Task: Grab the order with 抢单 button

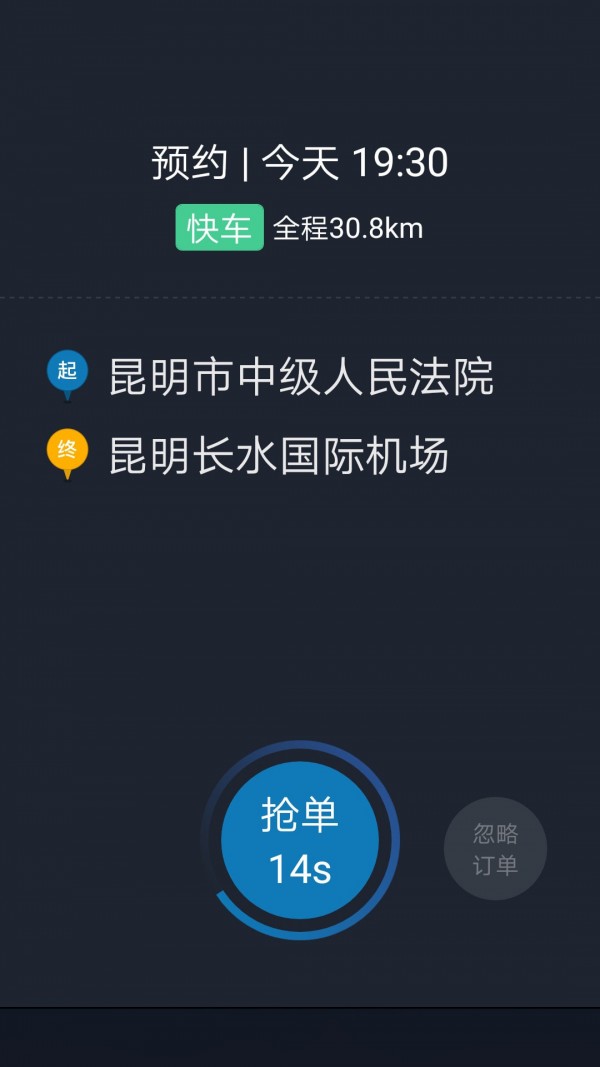Action: click(299, 841)
